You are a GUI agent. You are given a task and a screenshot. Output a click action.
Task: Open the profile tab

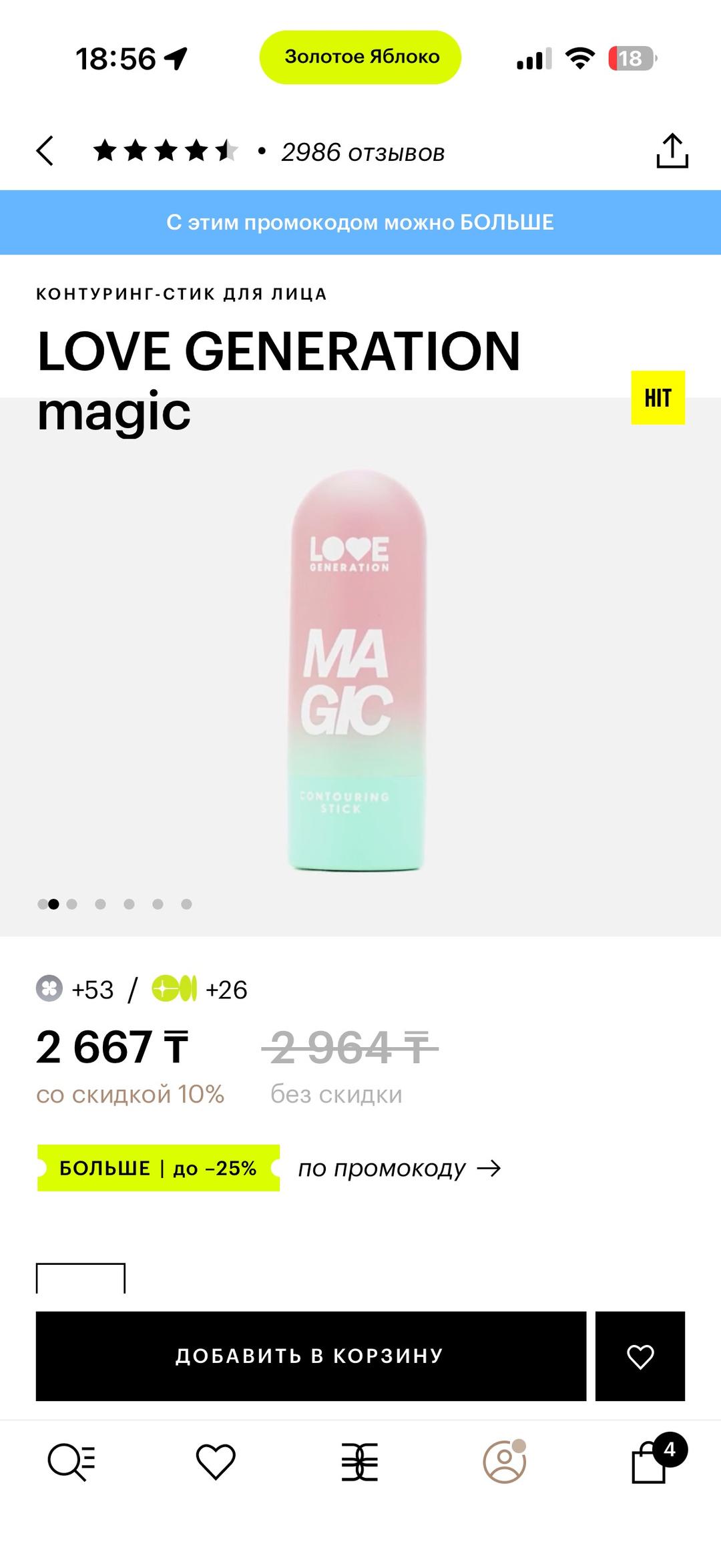(505, 1461)
